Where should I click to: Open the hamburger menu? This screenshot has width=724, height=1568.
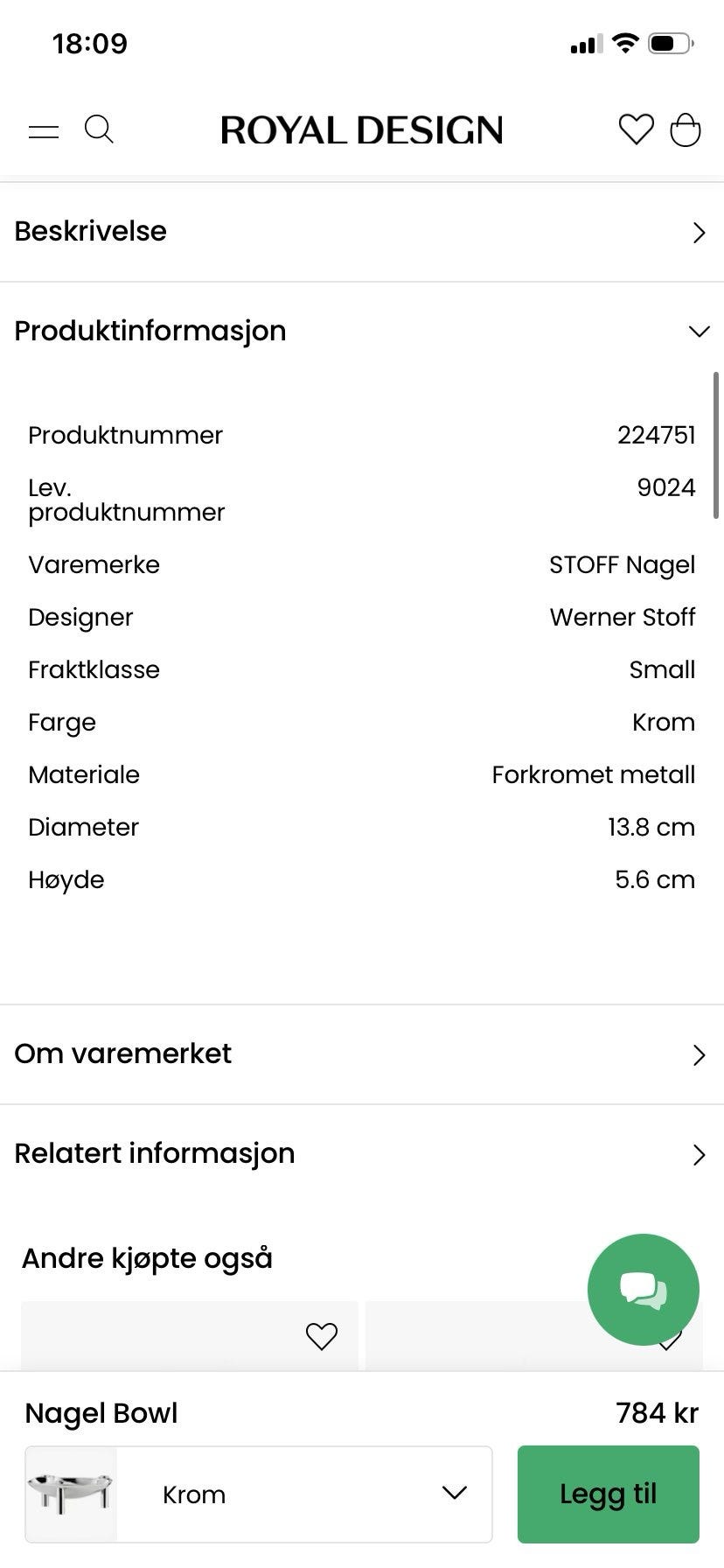coord(44,131)
